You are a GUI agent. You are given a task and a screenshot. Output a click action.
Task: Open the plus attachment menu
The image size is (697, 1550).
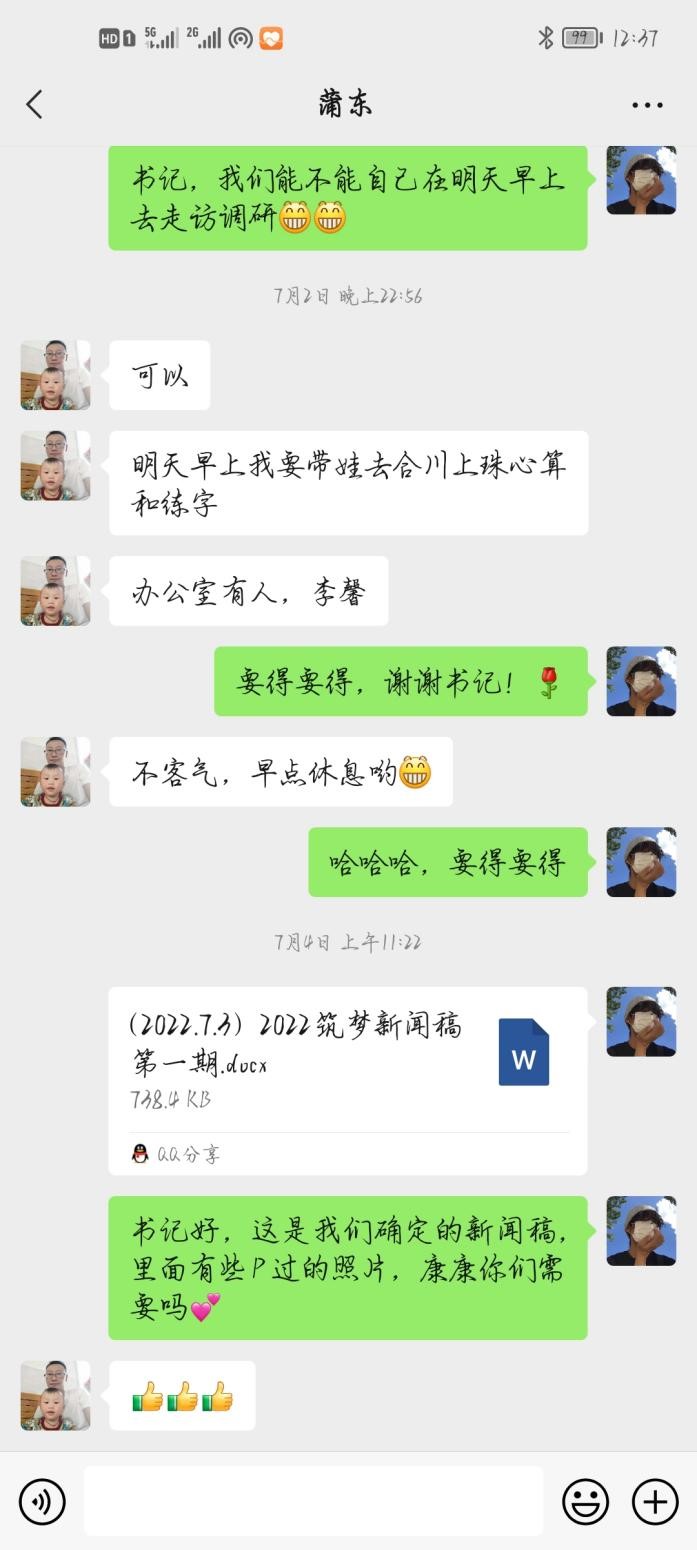pos(655,1501)
